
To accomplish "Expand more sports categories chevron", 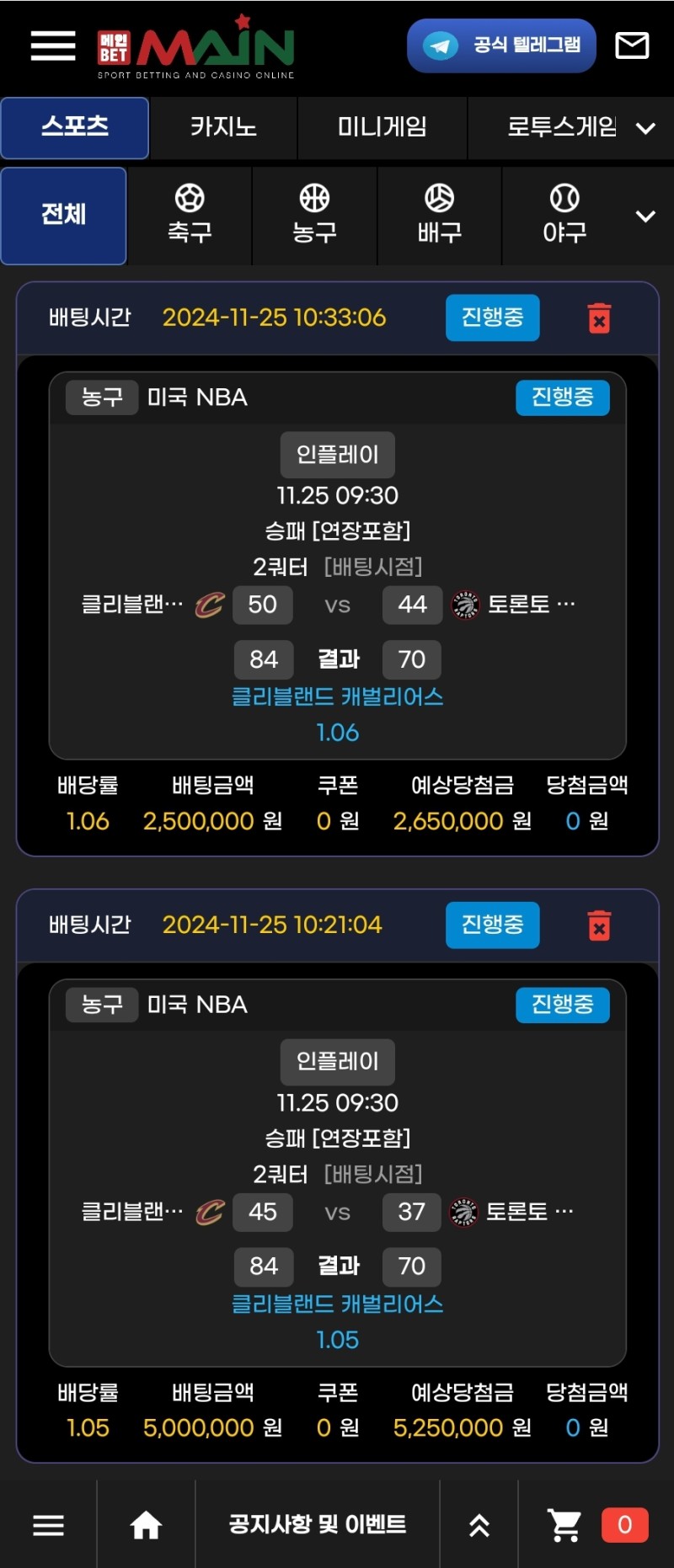I will click(x=645, y=216).
